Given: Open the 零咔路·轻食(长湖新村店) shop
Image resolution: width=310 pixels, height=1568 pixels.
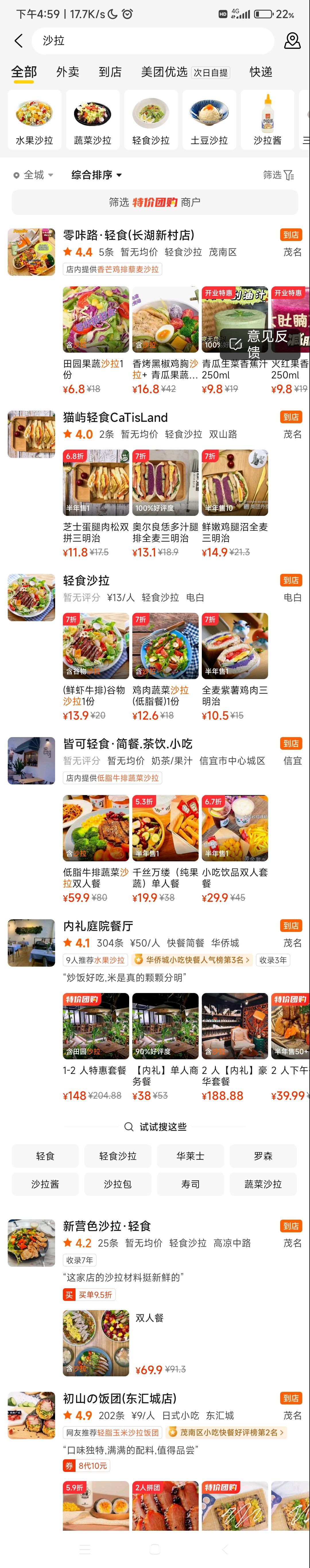Looking at the screenshot, I should (129, 235).
